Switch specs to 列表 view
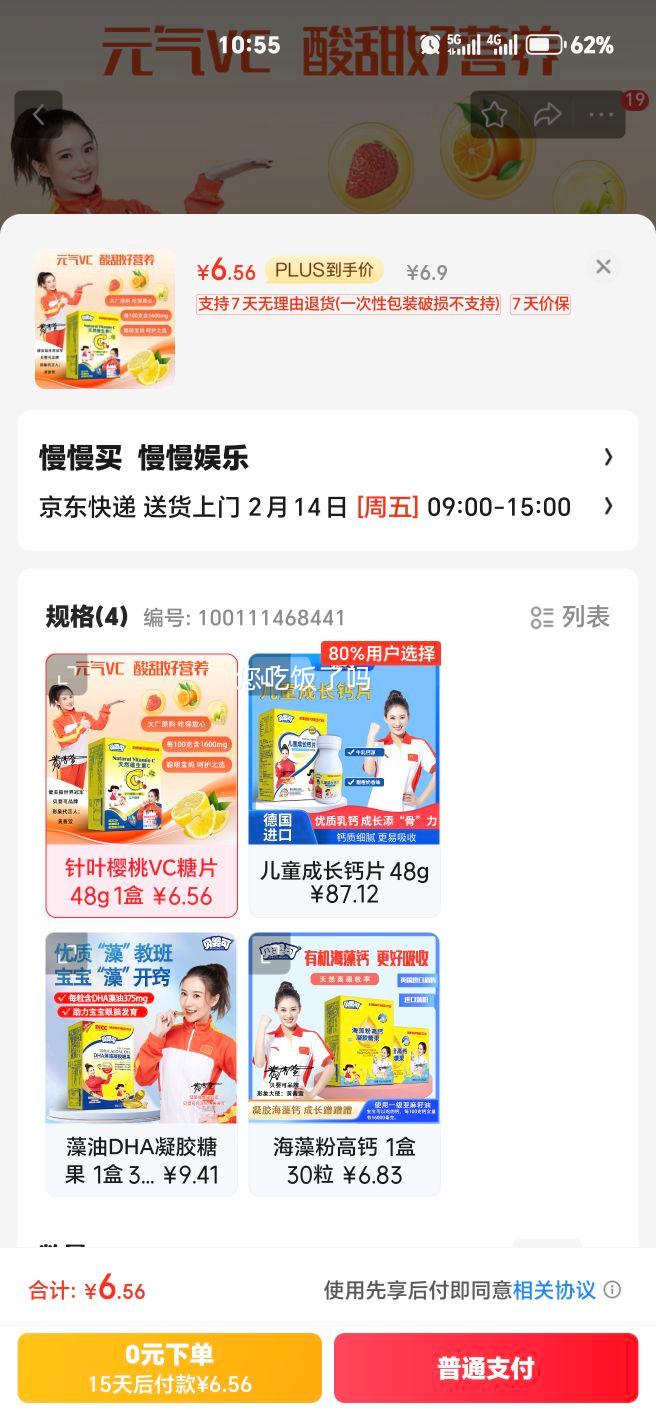 [x=570, y=617]
